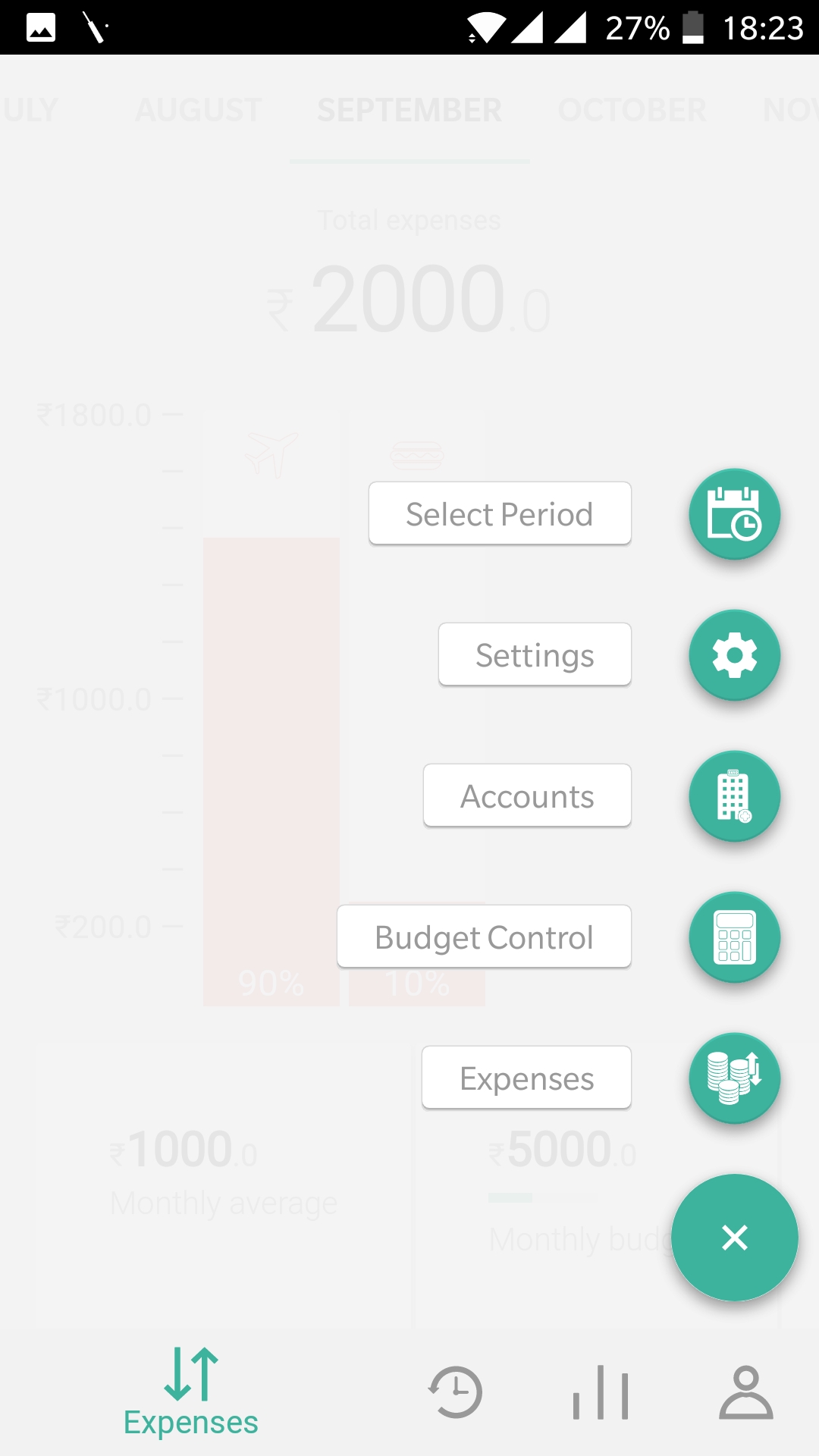Viewport: 819px width, 1456px height.
Task: Select the Expenses label in the menu
Action: click(x=526, y=1078)
